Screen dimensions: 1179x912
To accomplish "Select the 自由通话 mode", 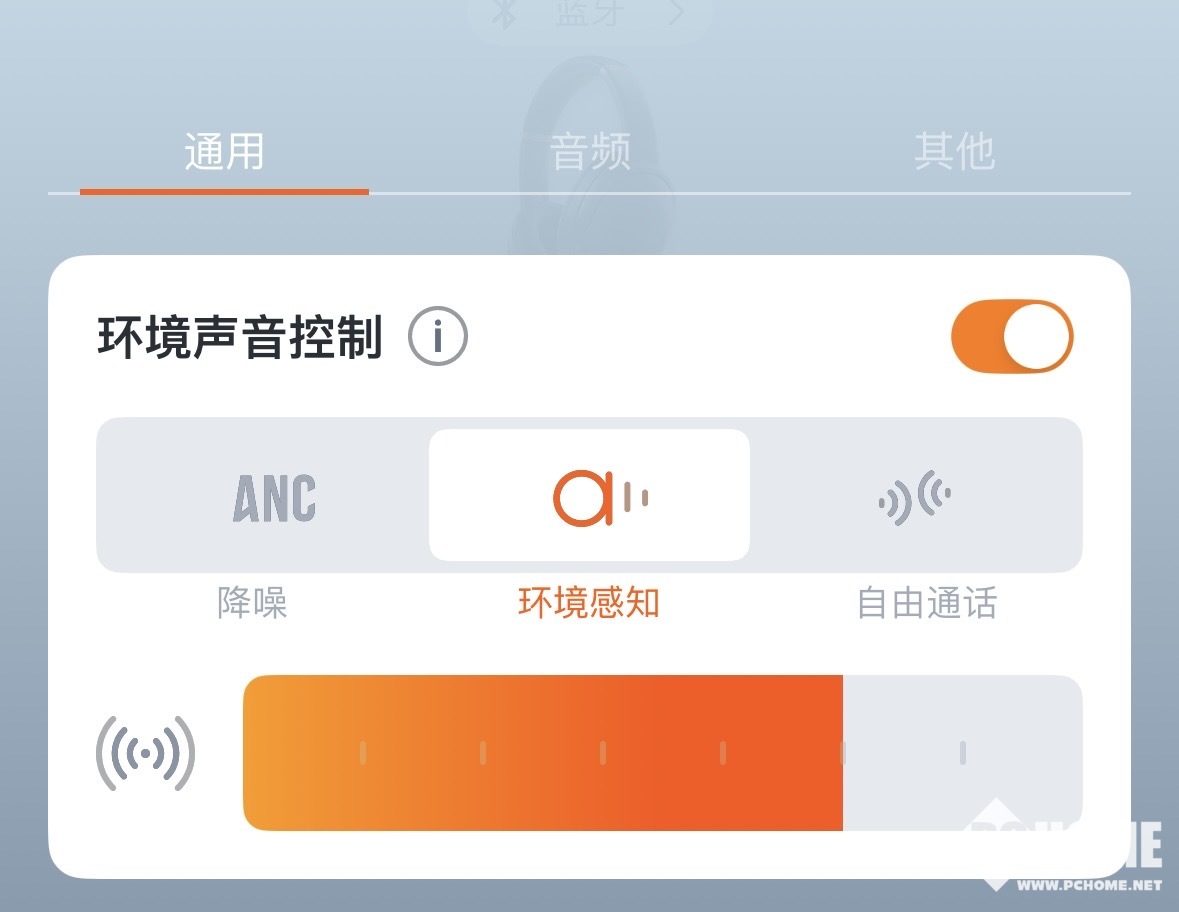I will (x=915, y=497).
